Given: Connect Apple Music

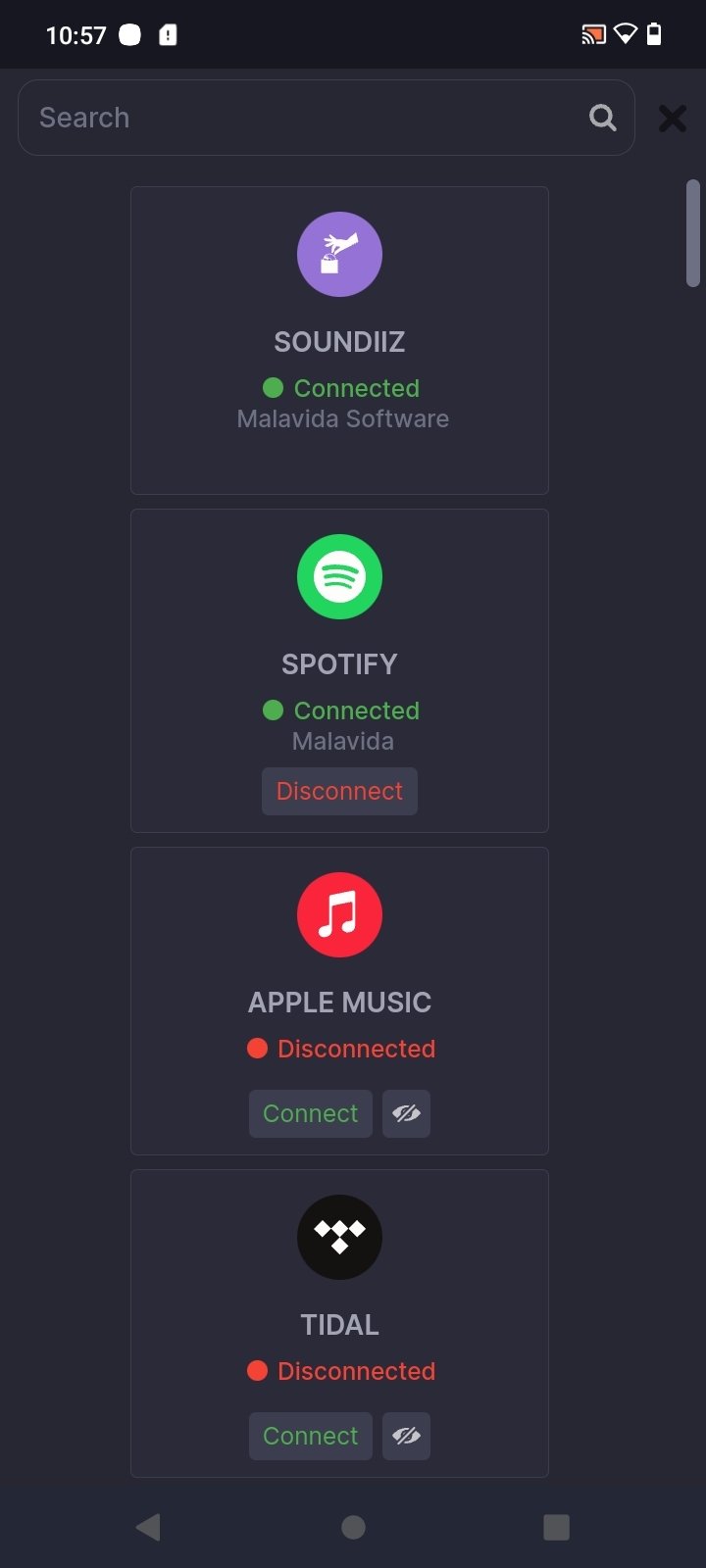Looking at the screenshot, I should [x=311, y=1113].
